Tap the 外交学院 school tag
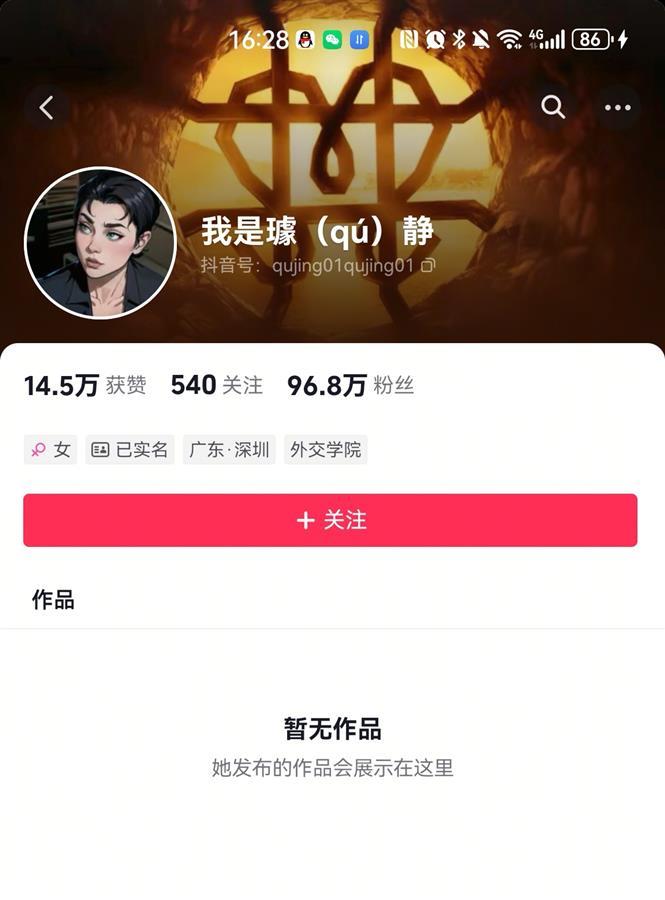The width and height of the screenshot is (665, 900). tap(325, 450)
